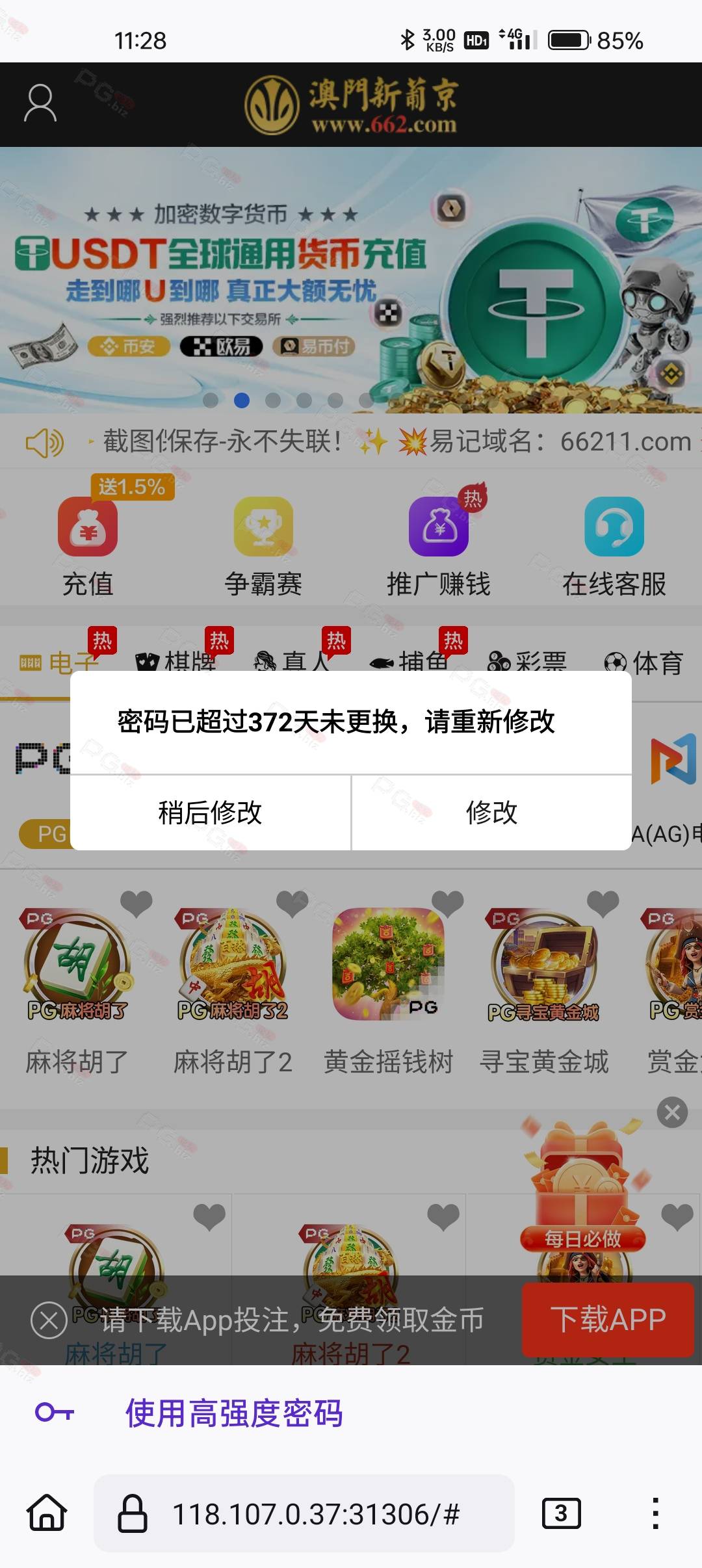702x1568 pixels.
Task: Tap 修改 in the password dialog
Action: click(491, 813)
